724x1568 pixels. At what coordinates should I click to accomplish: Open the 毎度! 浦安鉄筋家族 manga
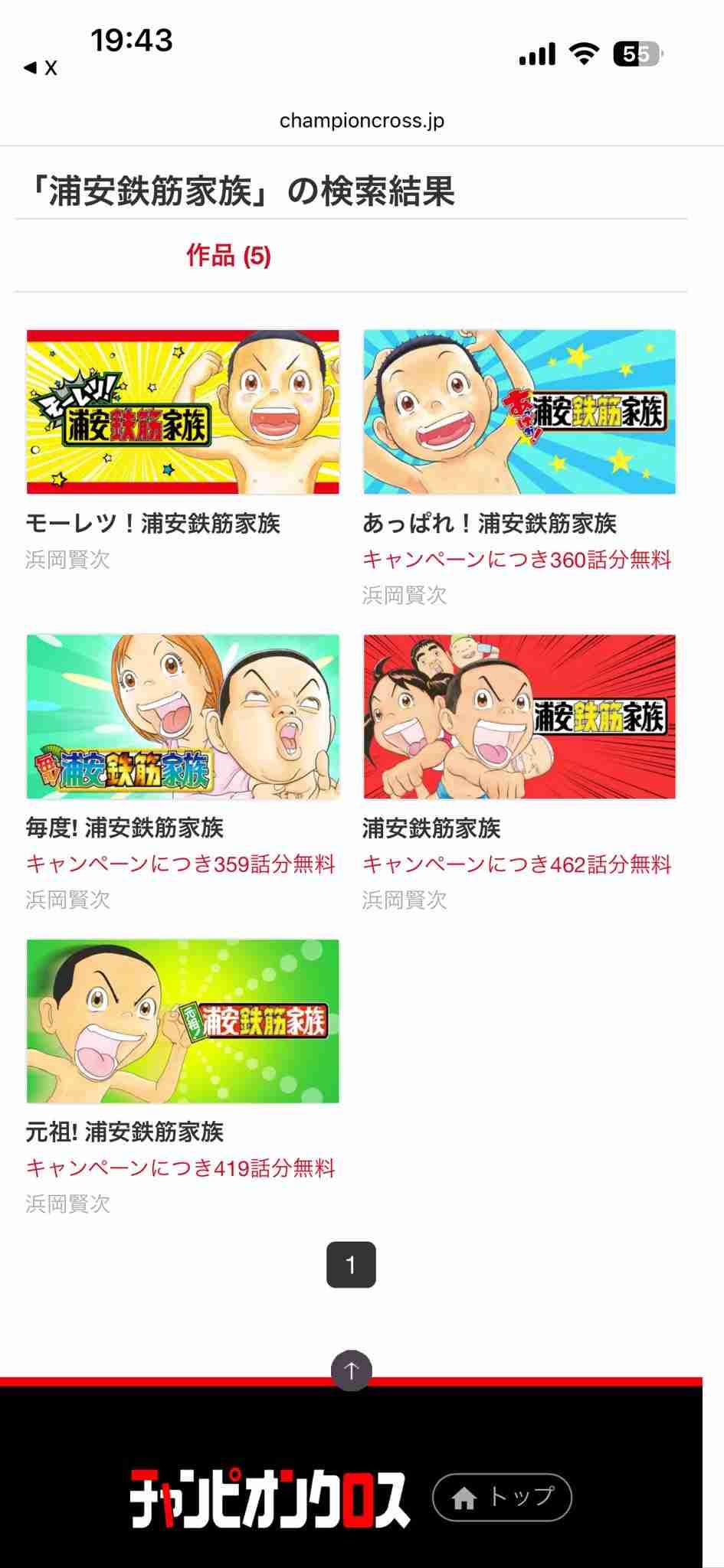point(182,717)
